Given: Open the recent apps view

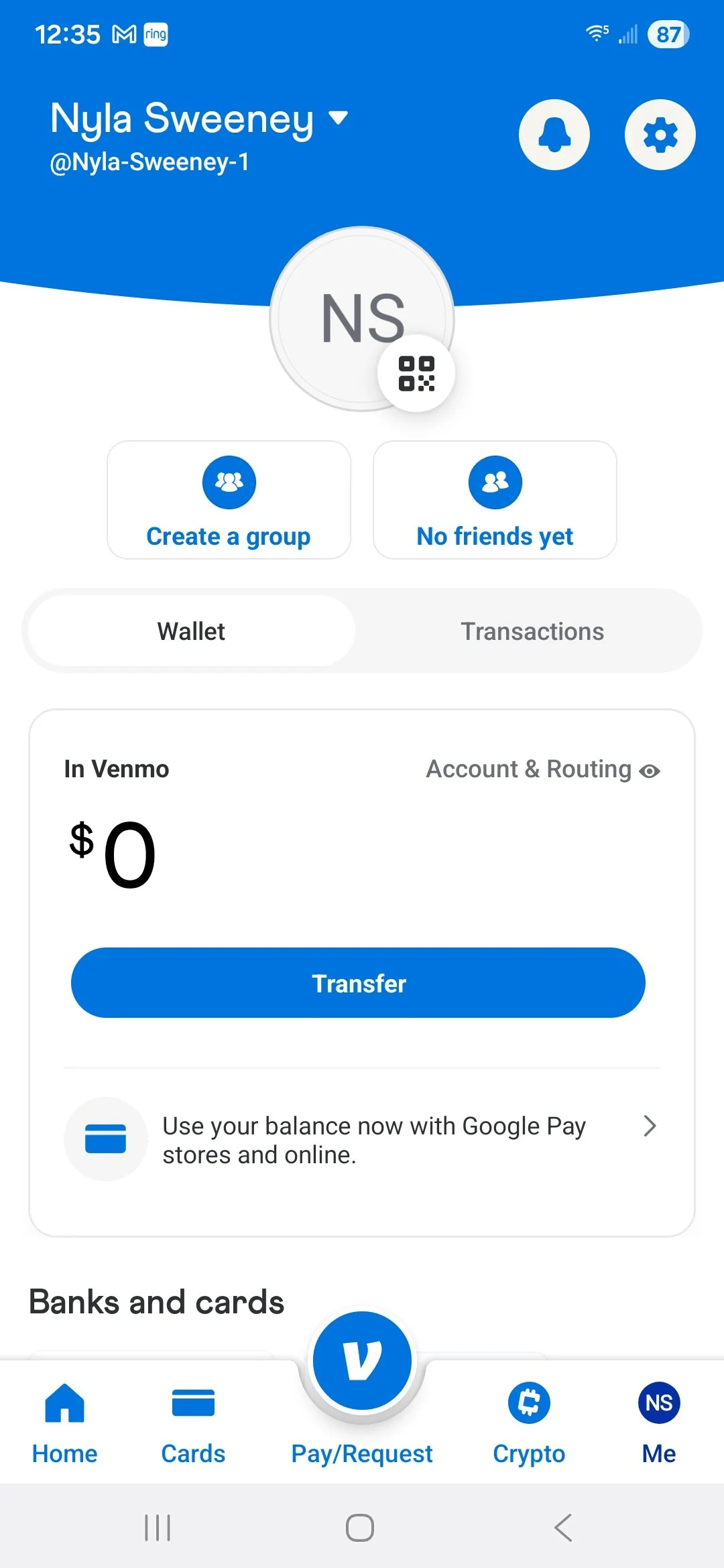Looking at the screenshot, I should click(158, 1528).
